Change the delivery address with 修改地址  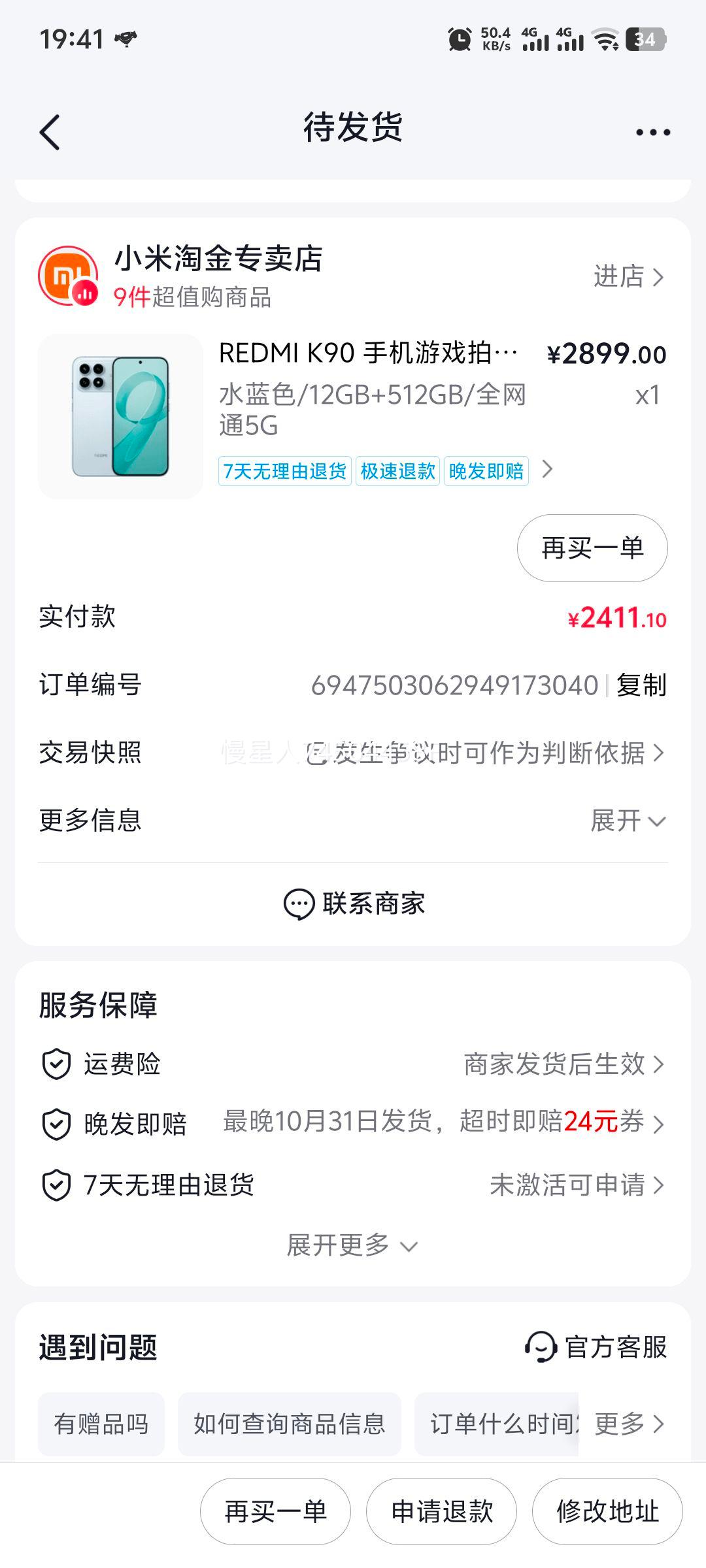click(x=607, y=1512)
